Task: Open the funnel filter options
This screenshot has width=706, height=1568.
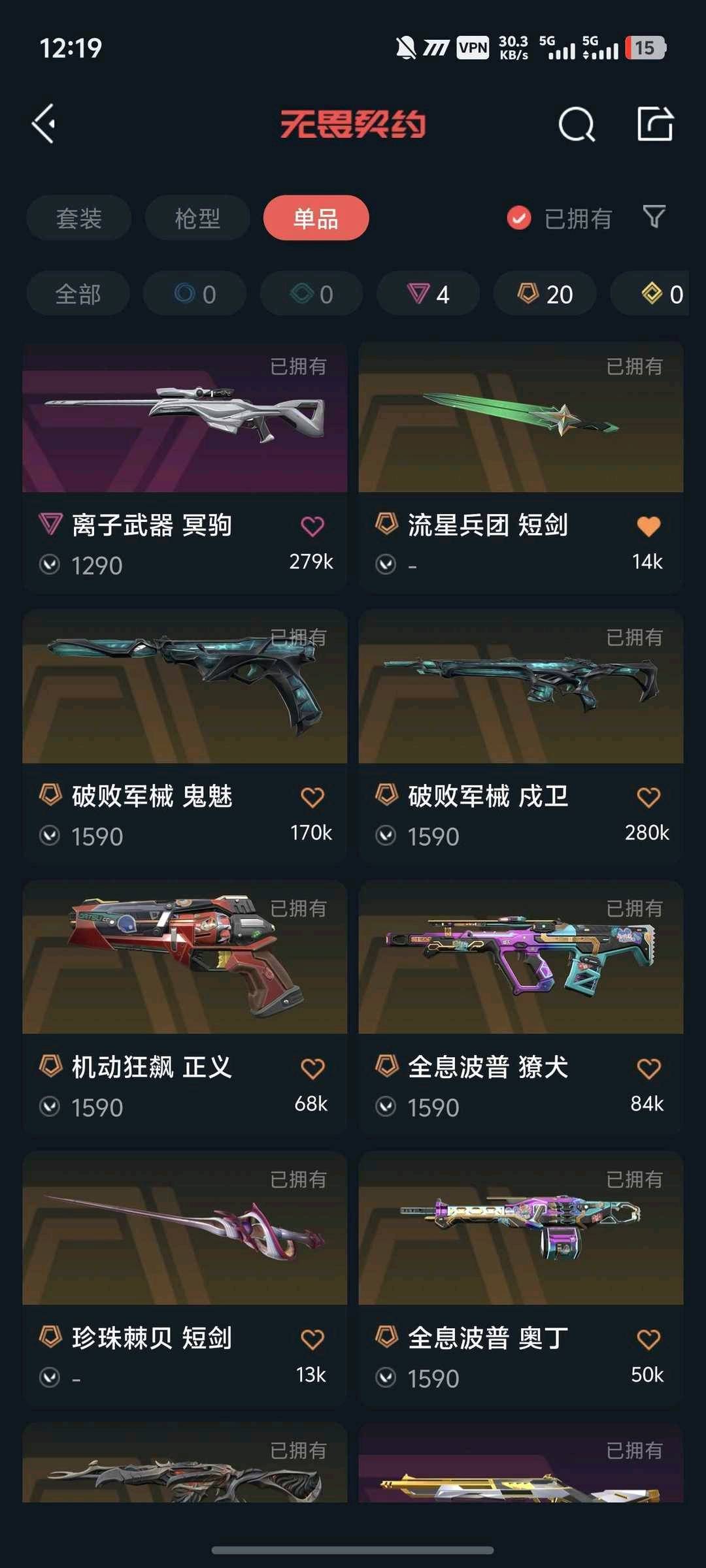Action: tap(654, 217)
